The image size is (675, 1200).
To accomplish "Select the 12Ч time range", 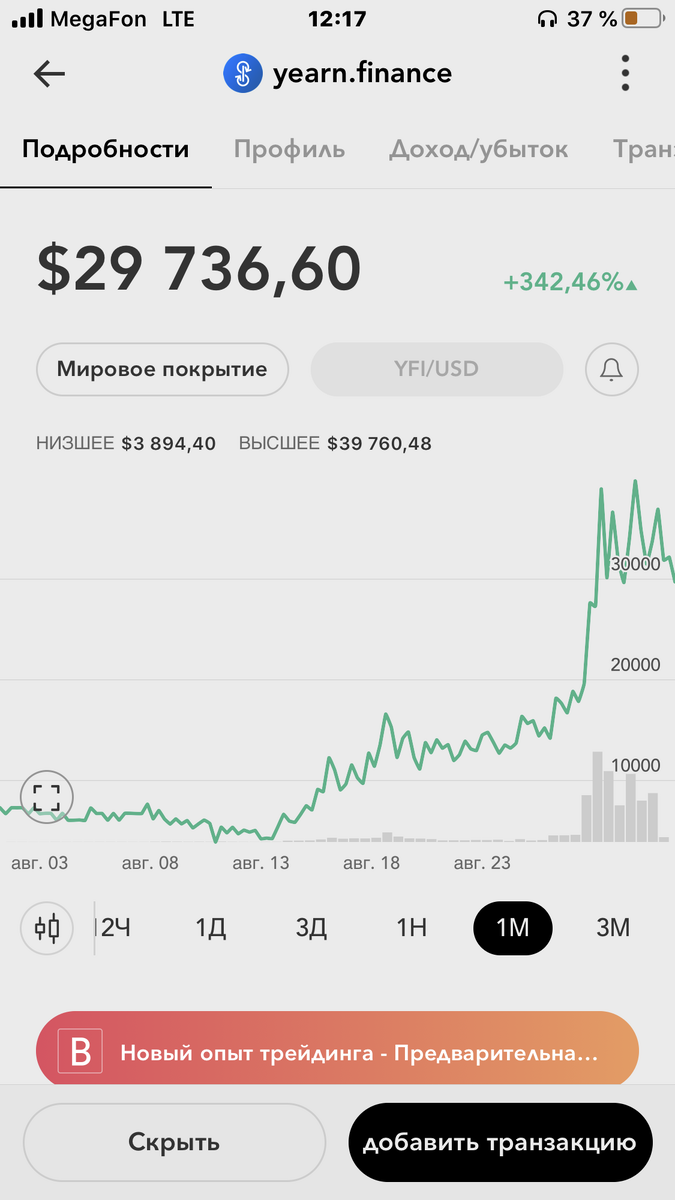I will click(115, 928).
